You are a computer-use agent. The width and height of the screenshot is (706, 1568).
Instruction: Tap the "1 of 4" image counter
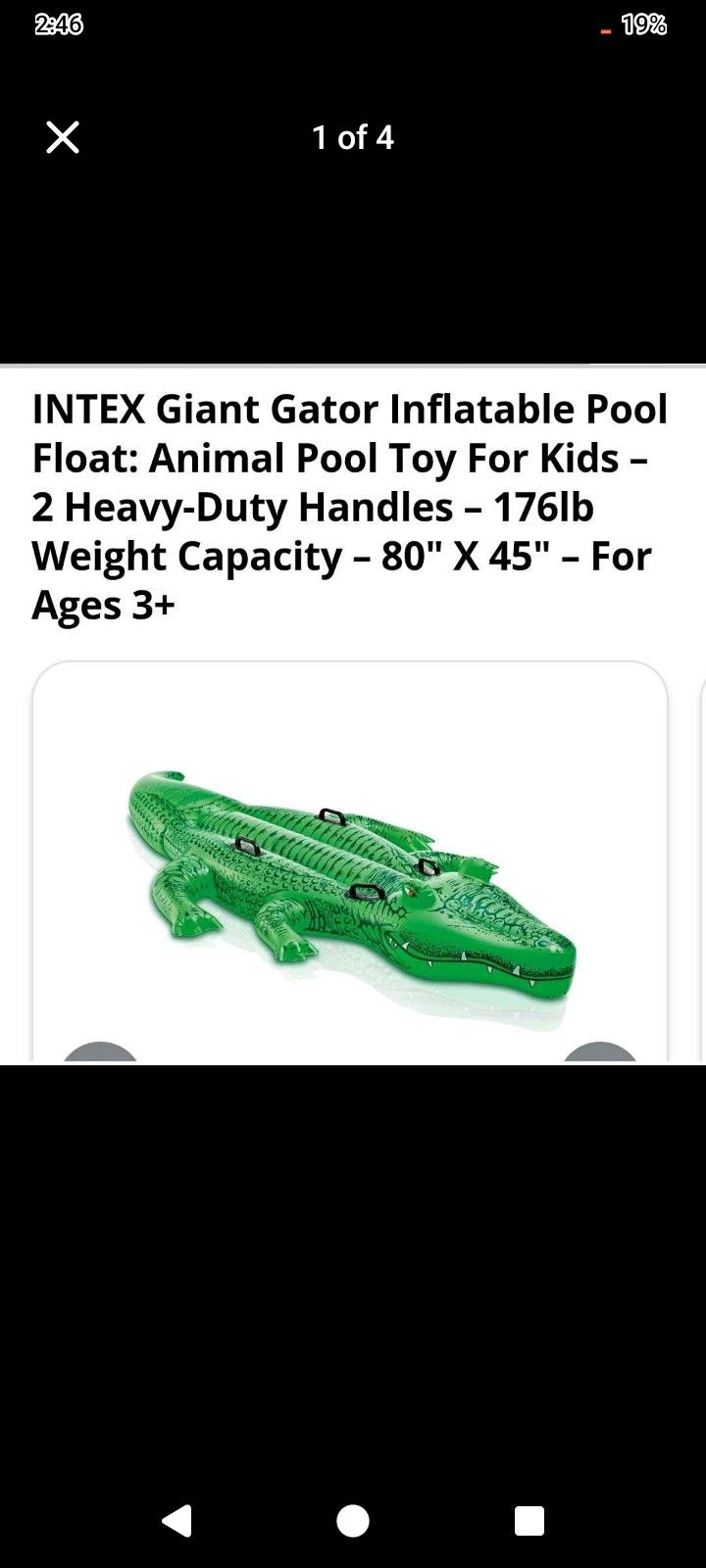[353, 136]
